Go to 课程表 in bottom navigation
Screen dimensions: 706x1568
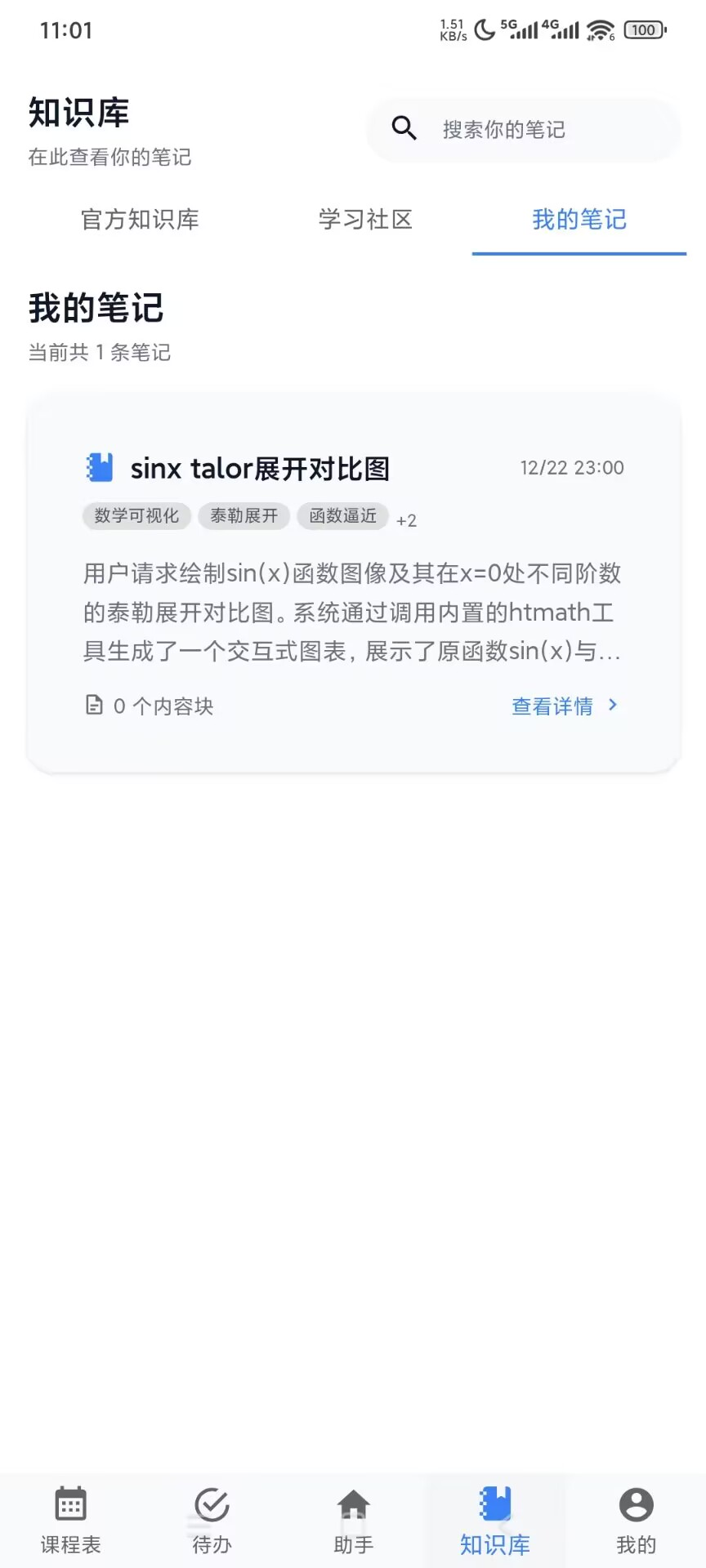pos(71,1520)
